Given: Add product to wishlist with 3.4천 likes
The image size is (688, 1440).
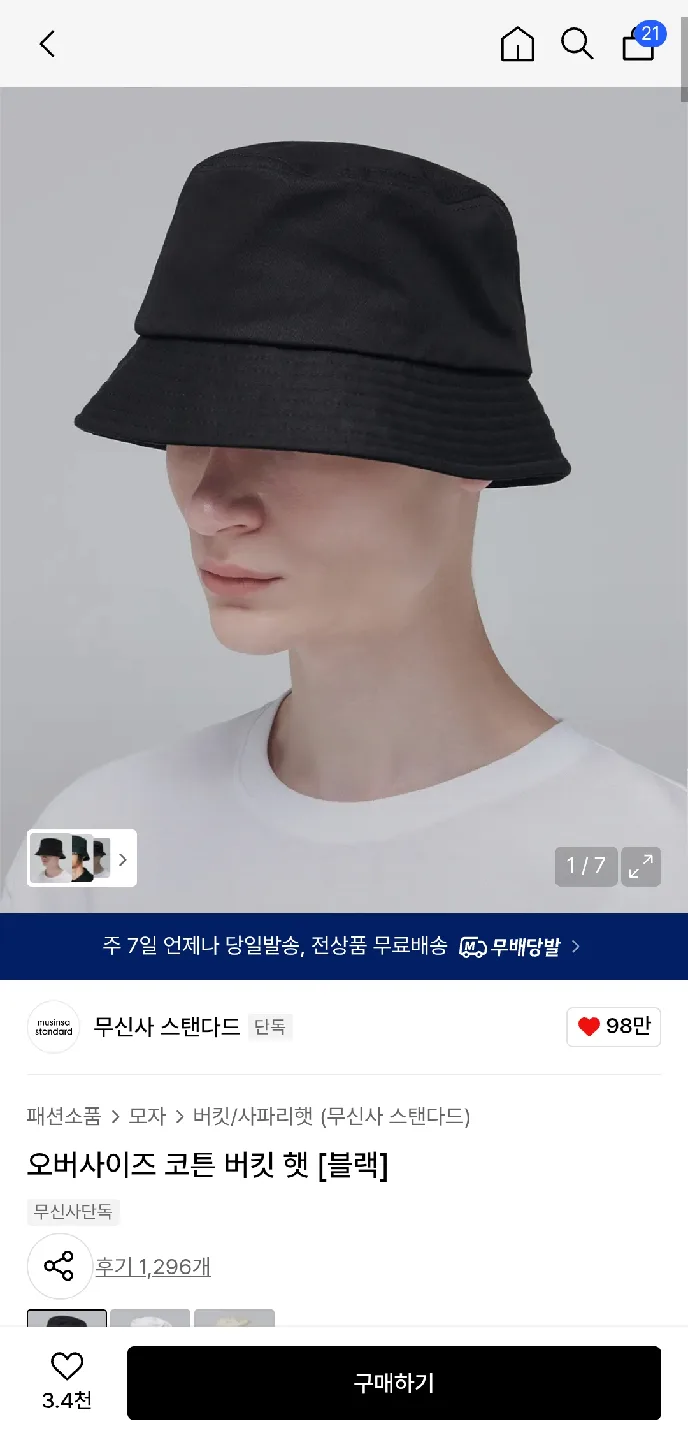Looking at the screenshot, I should point(67,1381).
